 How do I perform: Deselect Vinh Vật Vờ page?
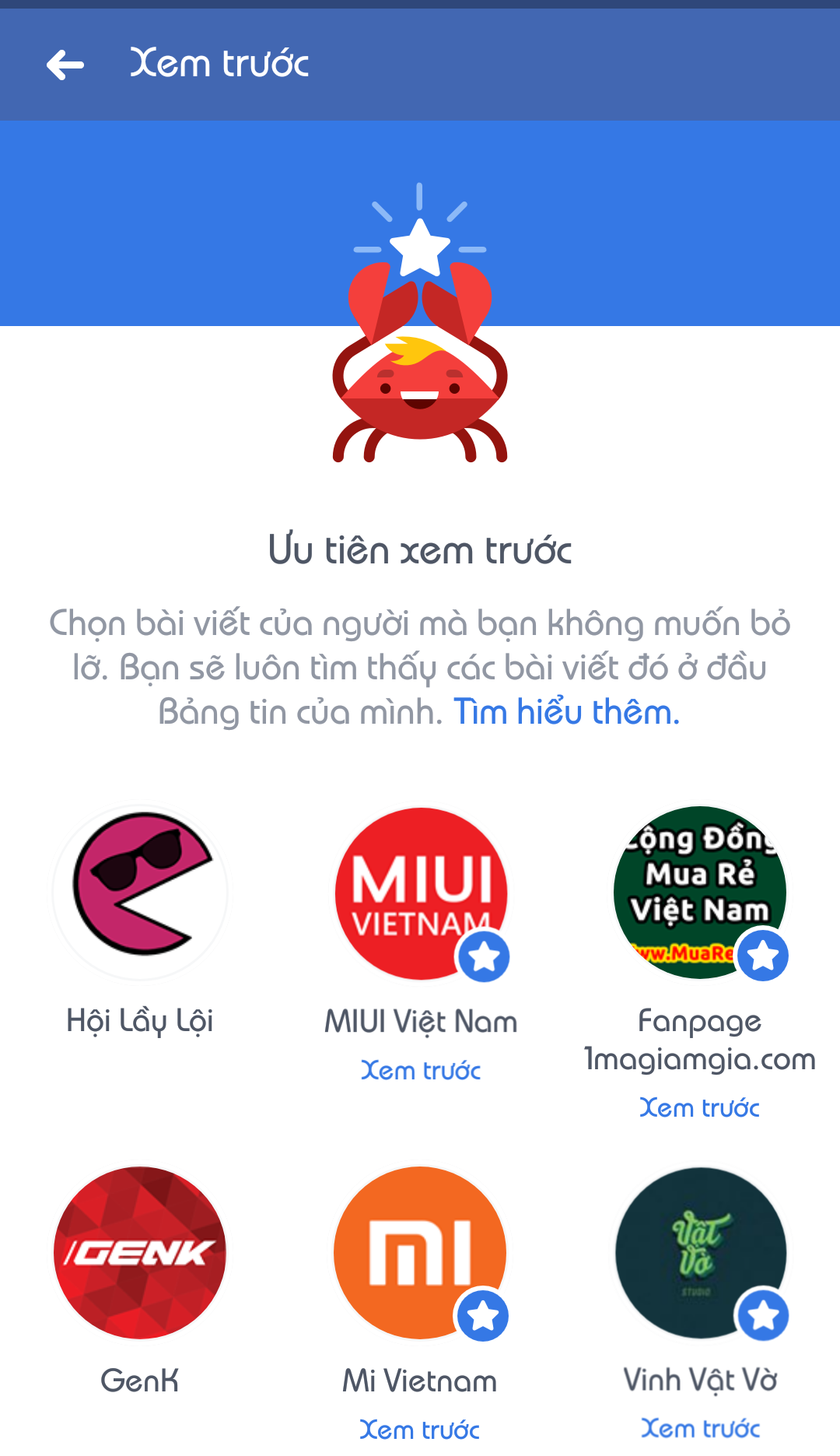tap(700, 1252)
